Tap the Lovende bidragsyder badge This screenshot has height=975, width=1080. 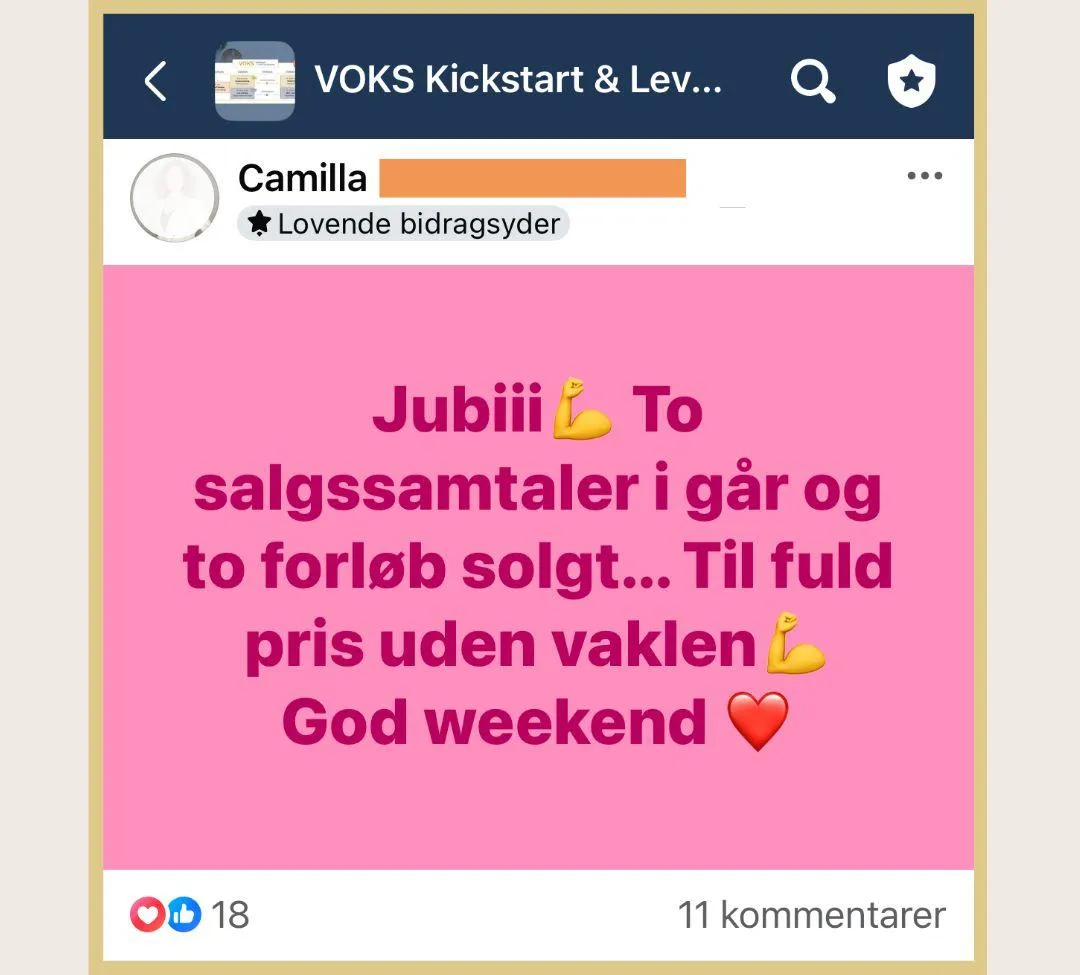coord(404,224)
